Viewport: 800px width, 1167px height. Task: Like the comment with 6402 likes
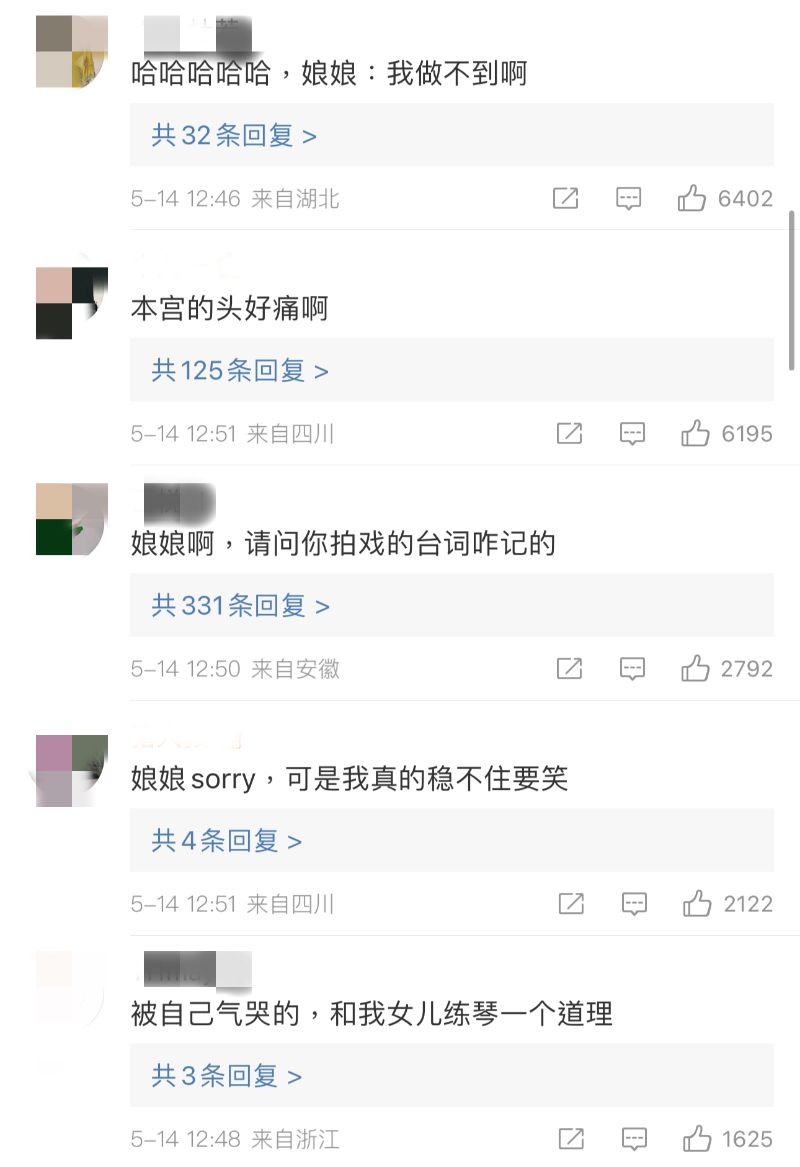(692, 199)
